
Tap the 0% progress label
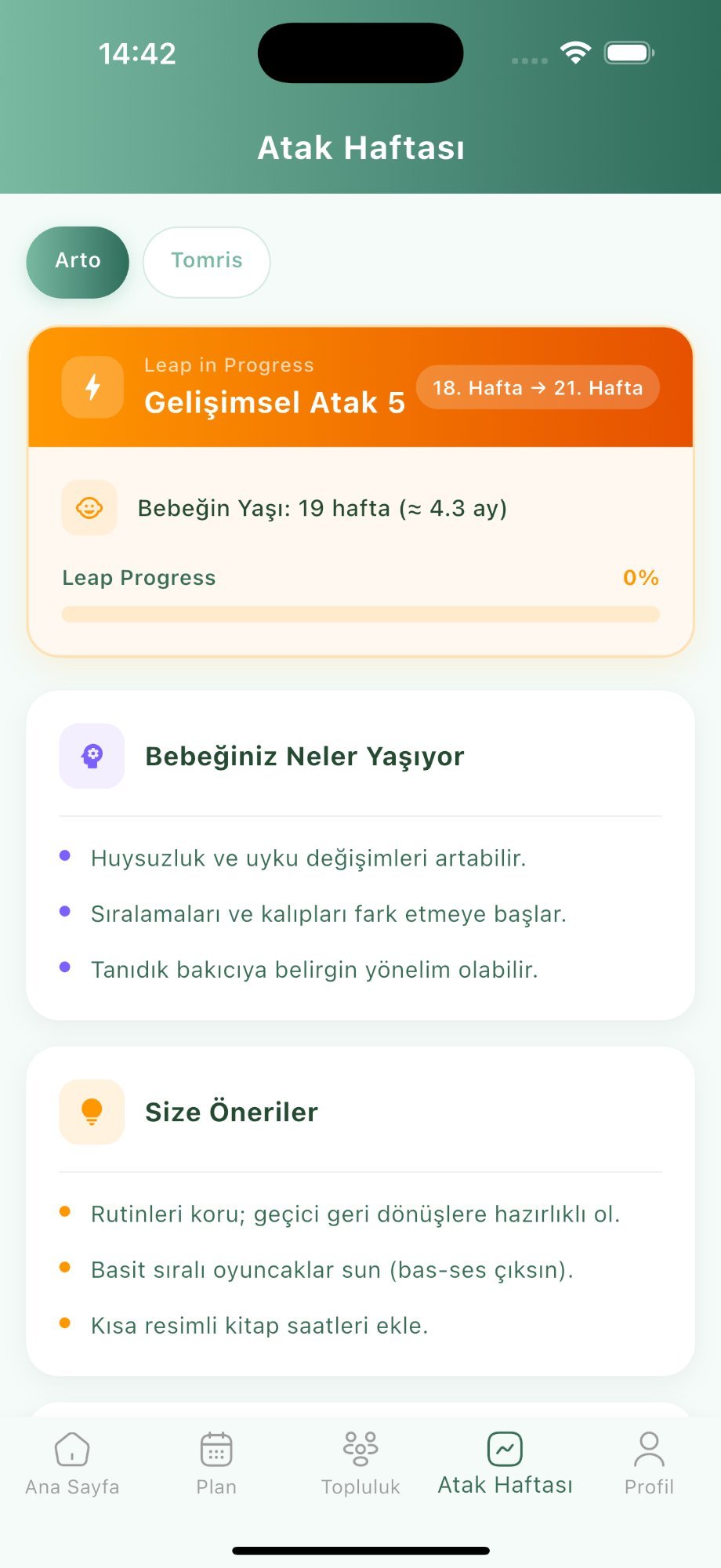pyautogui.click(x=640, y=578)
